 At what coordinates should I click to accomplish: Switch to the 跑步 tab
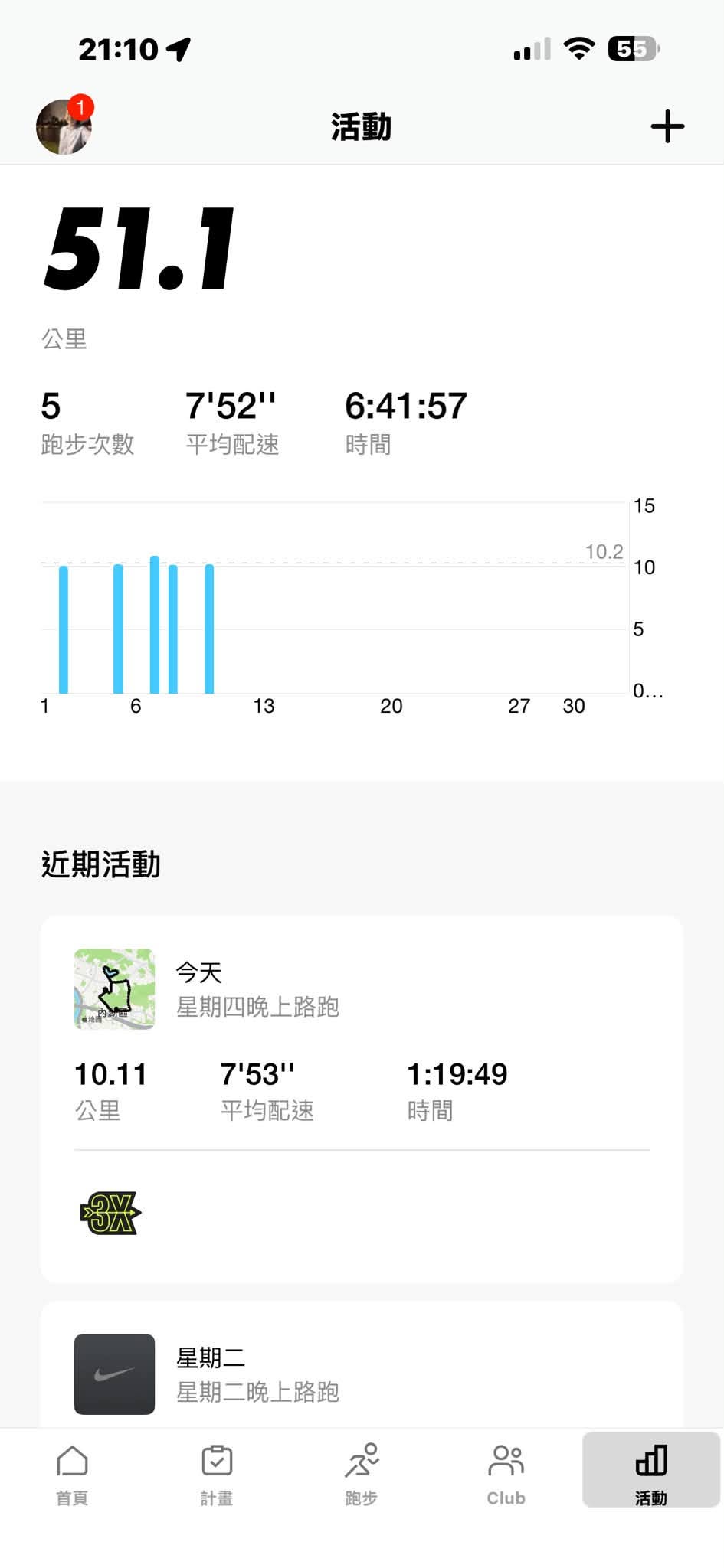click(362, 1475)
